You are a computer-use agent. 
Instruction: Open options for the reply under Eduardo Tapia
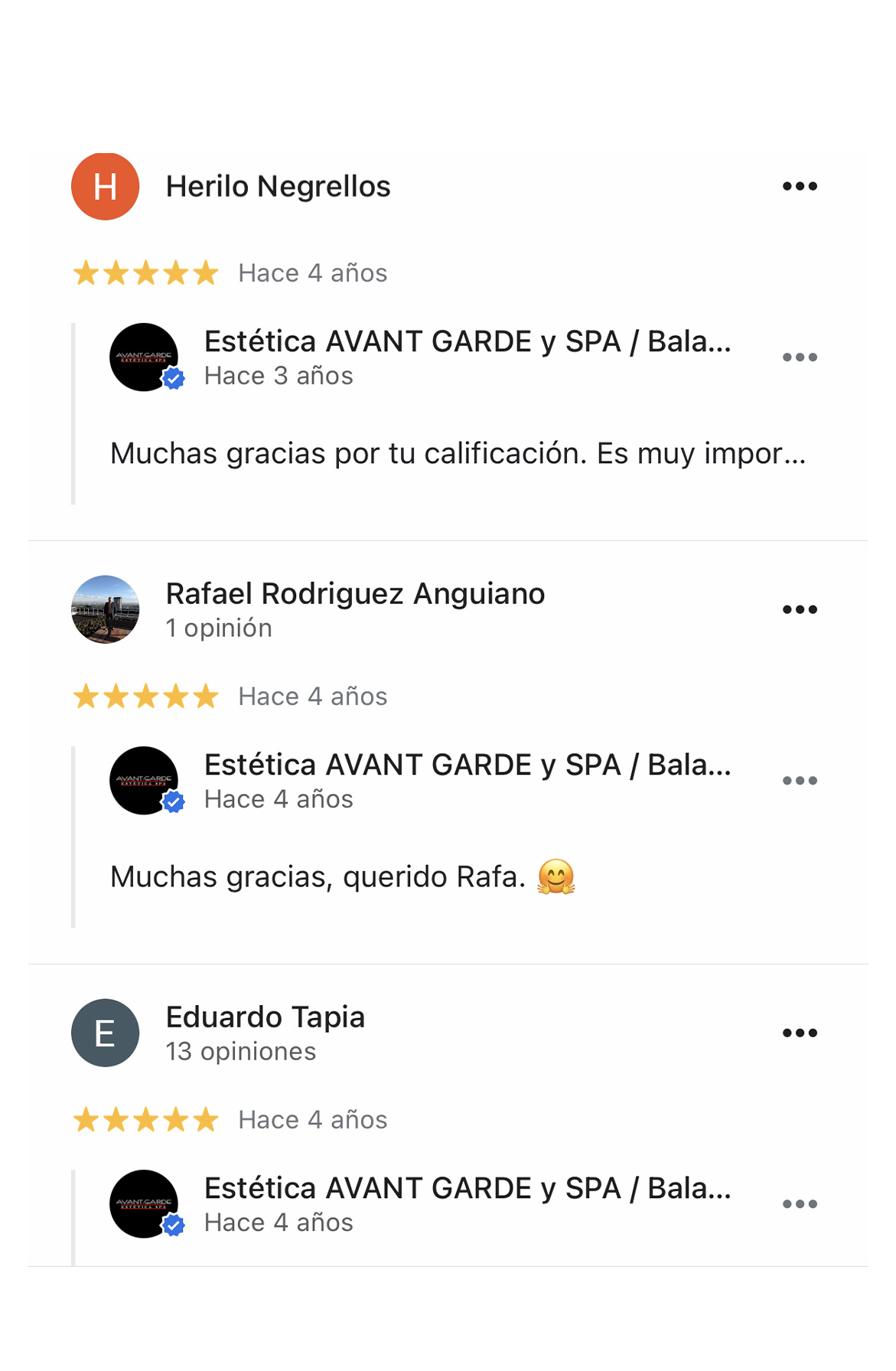click(x=800, y=1204)
